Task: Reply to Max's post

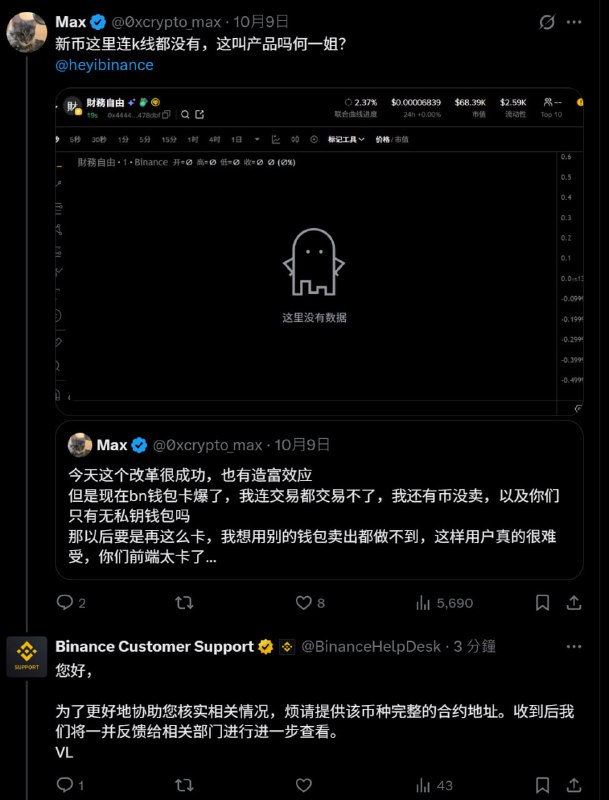Action: (x=65, y=603)
